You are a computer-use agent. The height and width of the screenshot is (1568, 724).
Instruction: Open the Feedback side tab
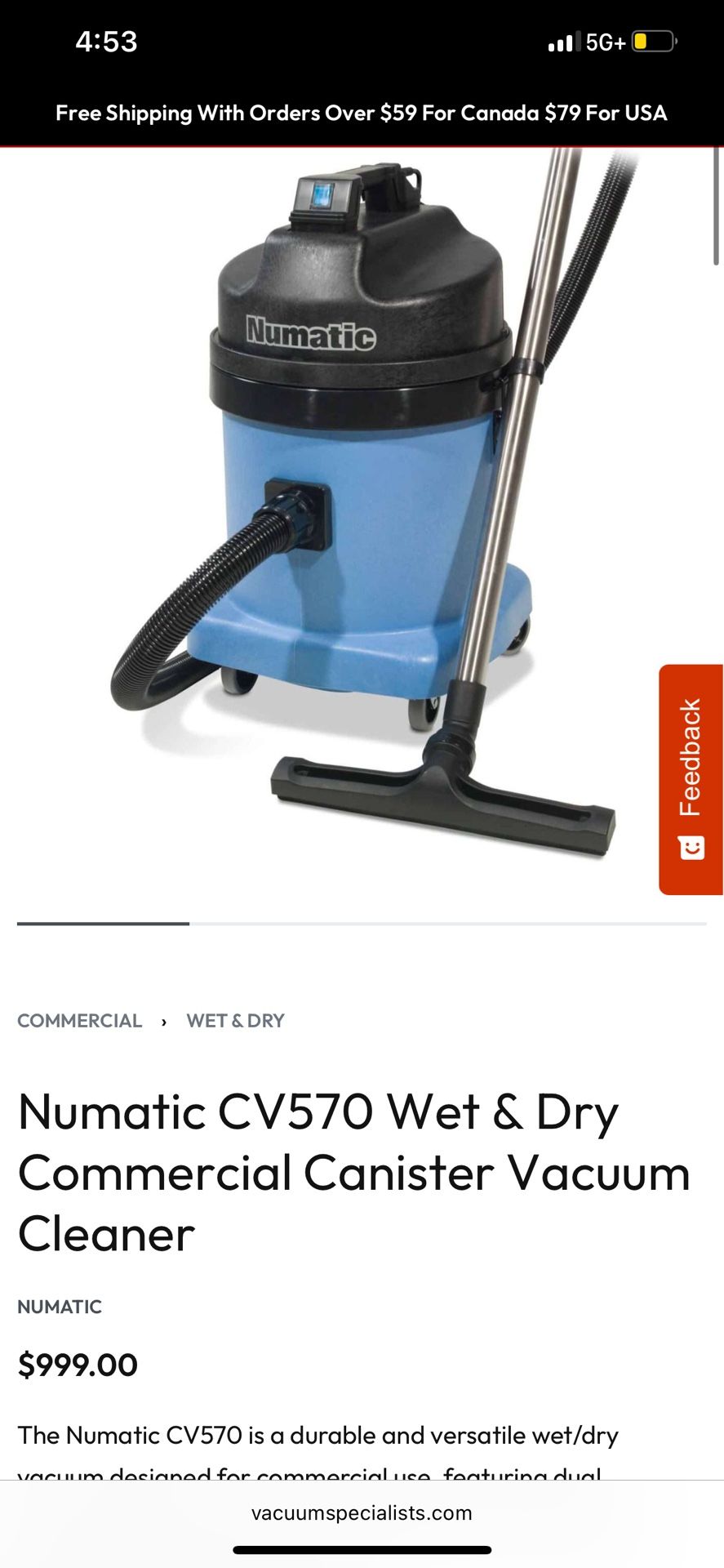[691, 779]
